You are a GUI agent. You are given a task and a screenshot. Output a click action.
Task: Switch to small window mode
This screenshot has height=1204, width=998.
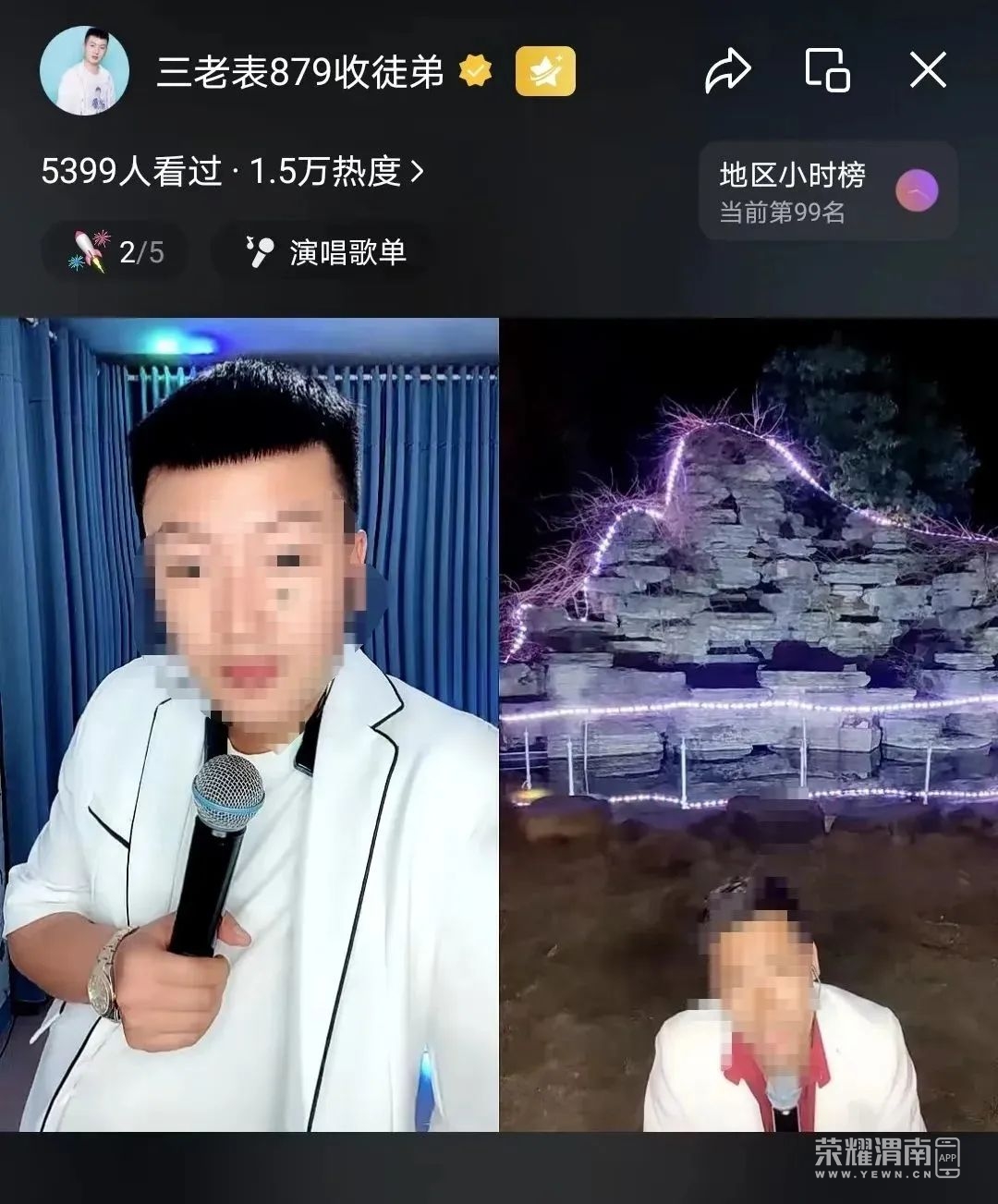pyautogui.click(x=827, y=70)
